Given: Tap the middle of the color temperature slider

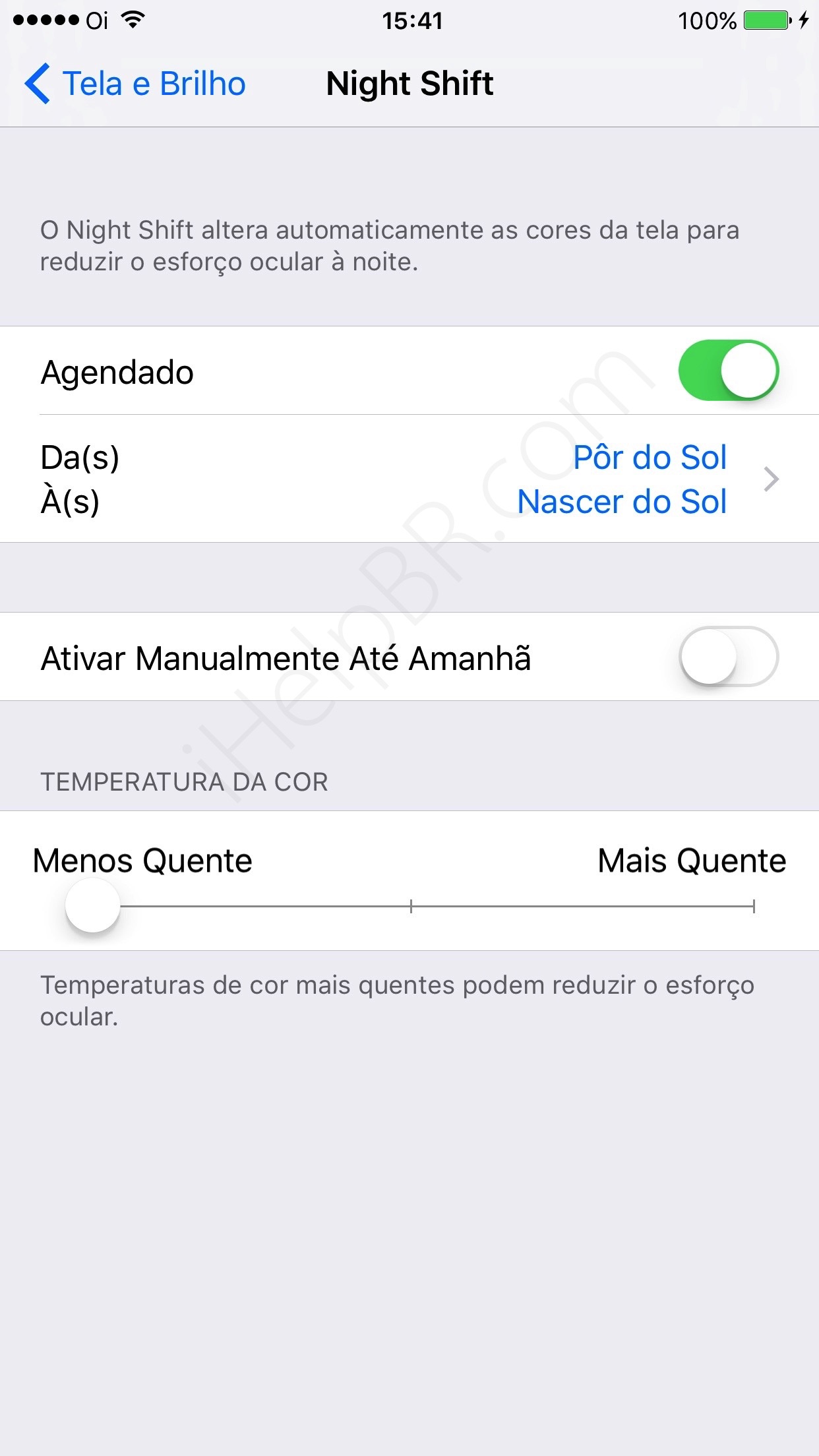Looking at the screenshot, I should 411,907.
